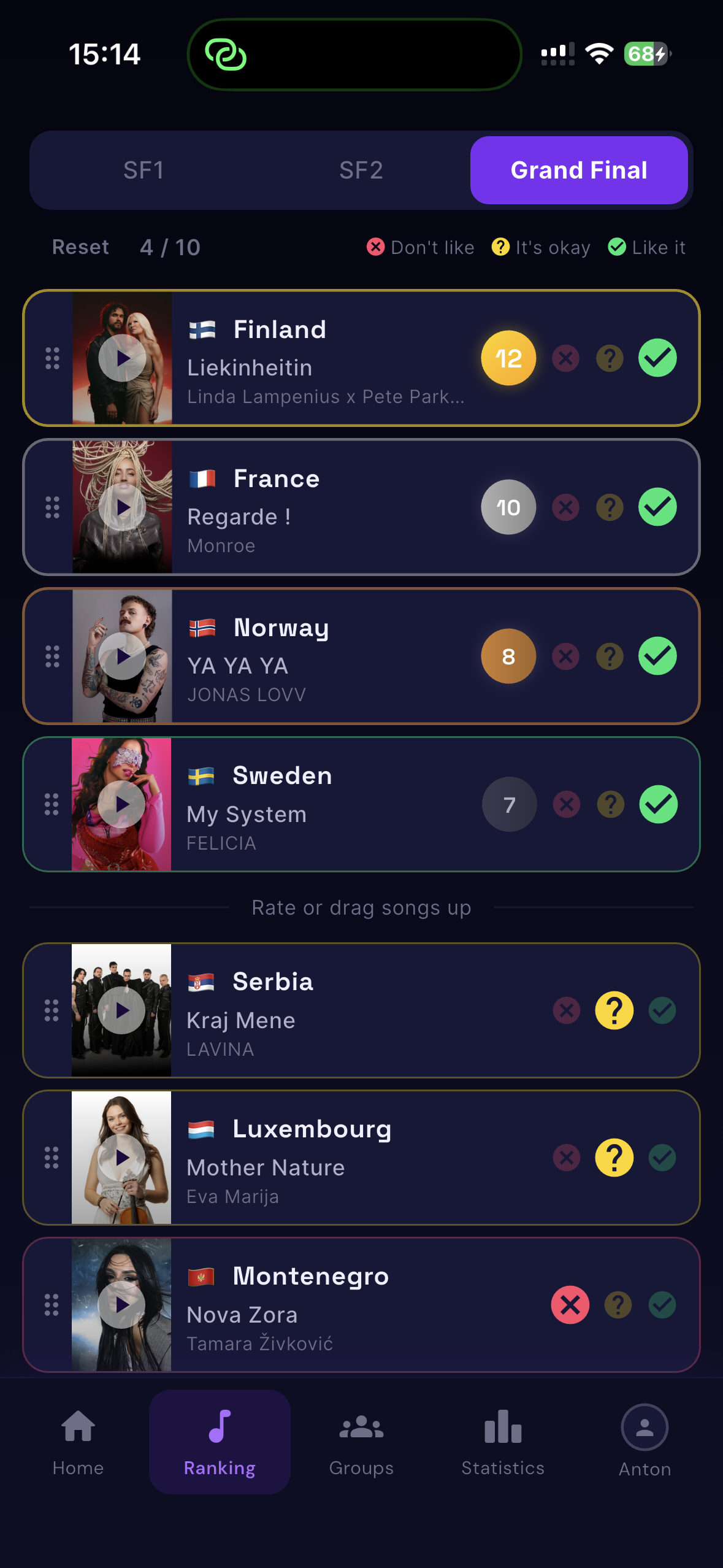Reset the Grand Final ranking

click(x=80, y=247)
